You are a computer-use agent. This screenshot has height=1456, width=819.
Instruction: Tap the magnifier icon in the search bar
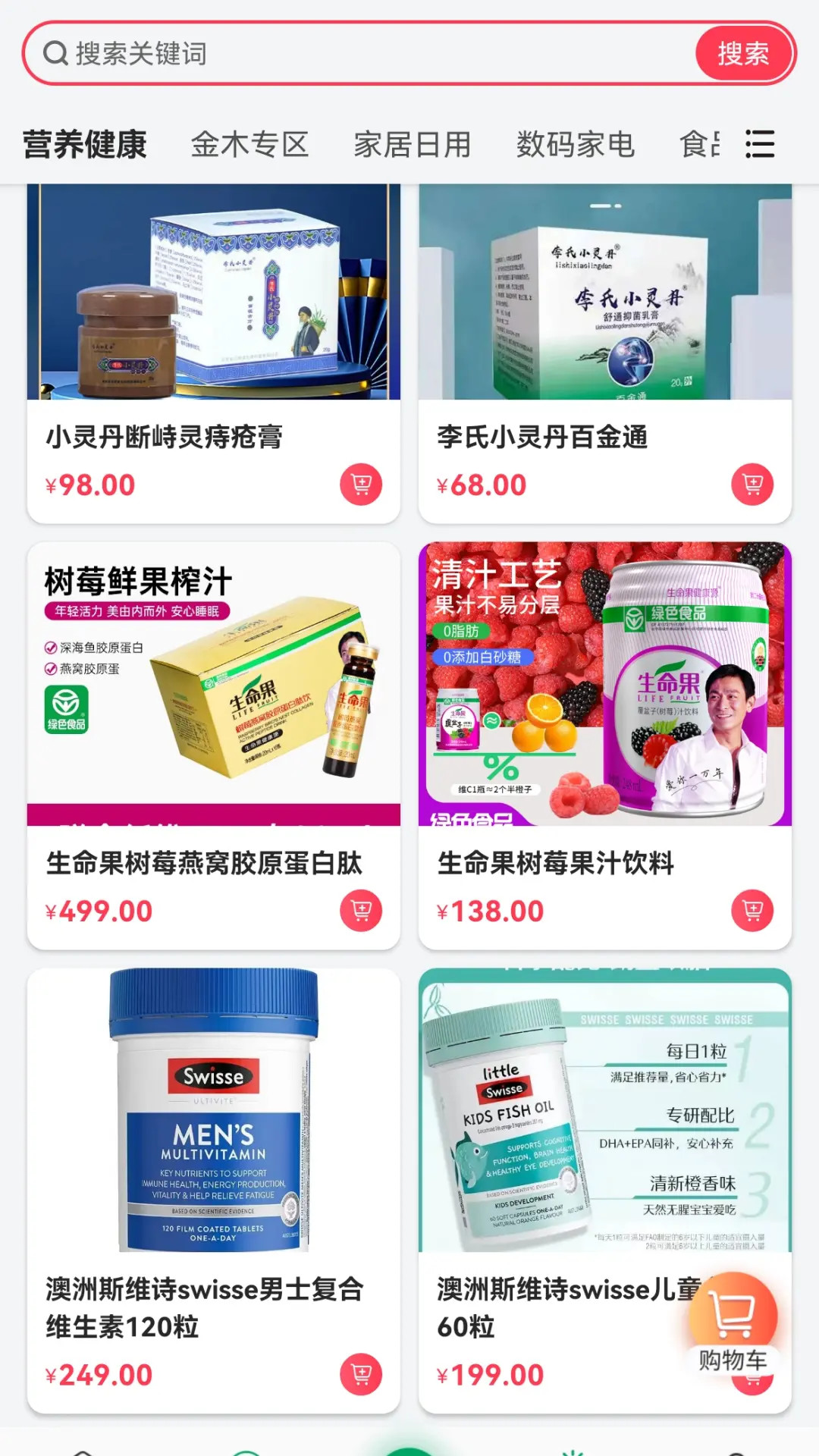click(x=53, y=53)
